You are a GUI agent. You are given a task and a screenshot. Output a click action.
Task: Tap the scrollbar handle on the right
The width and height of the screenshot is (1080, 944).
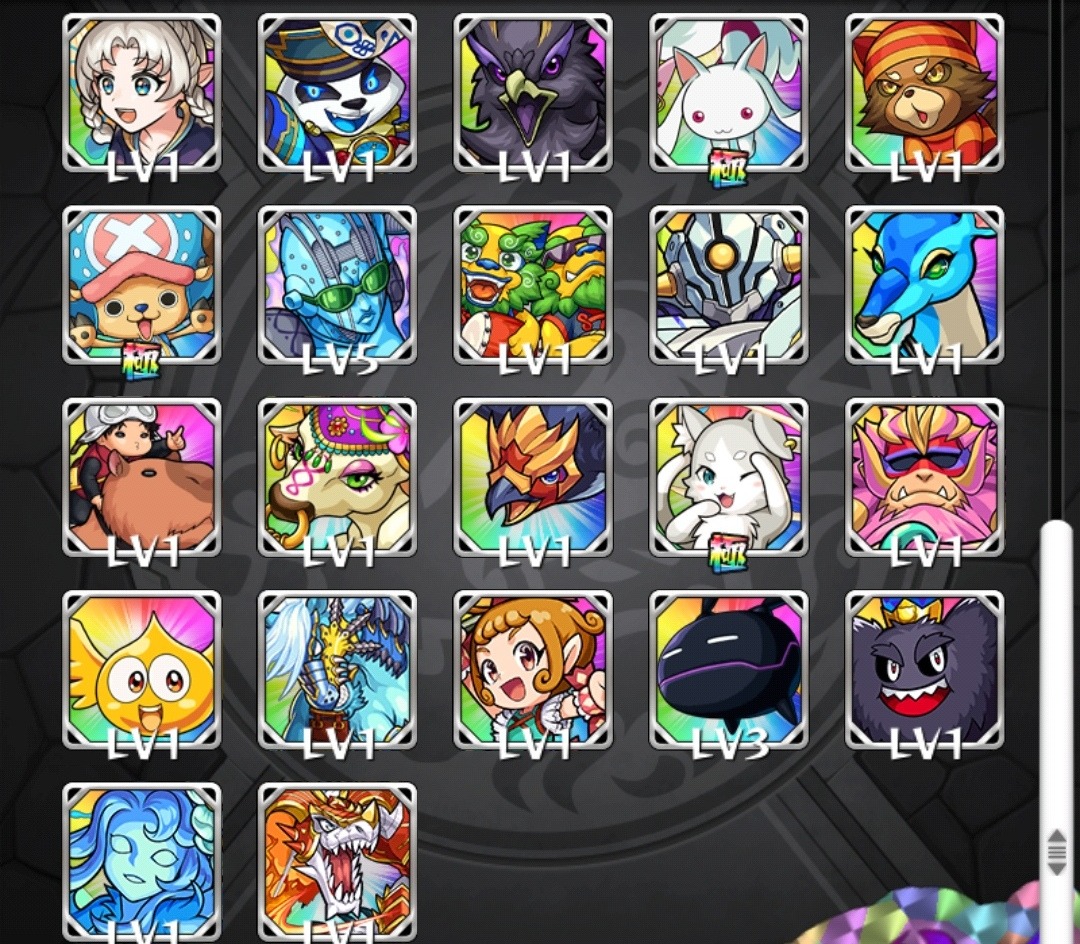(x=1056, y=700)
